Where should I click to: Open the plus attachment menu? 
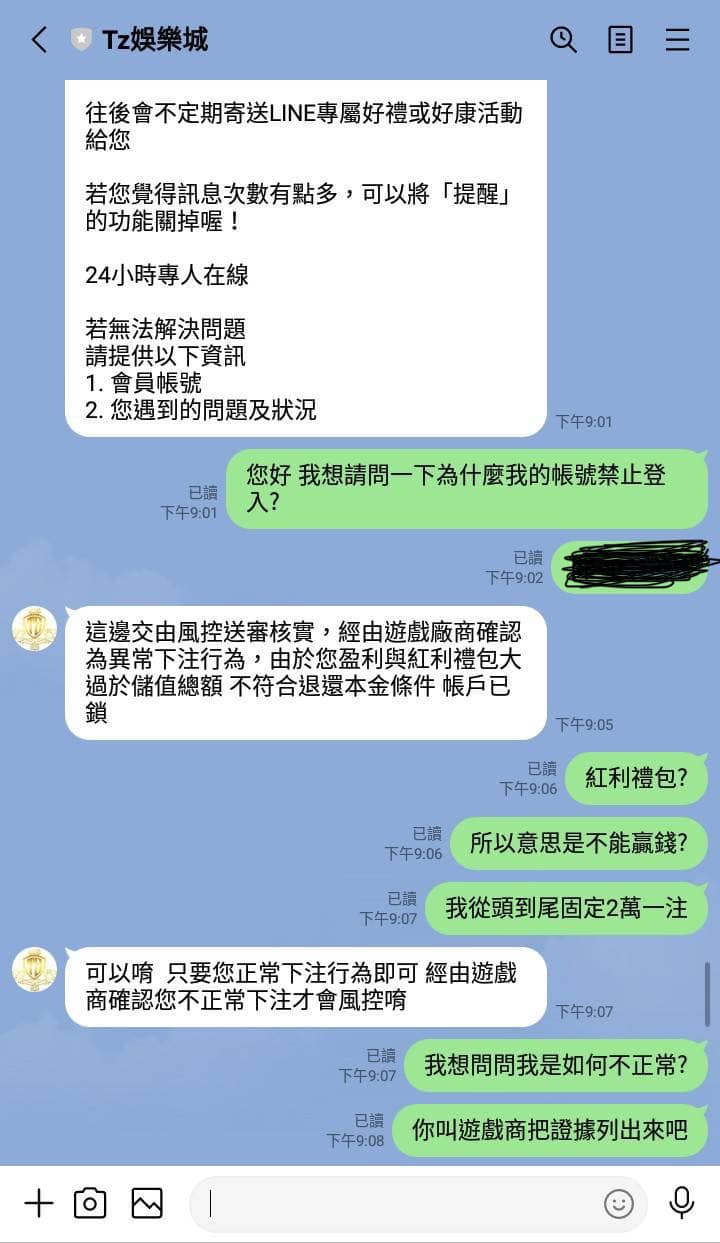pos(38,1203)
